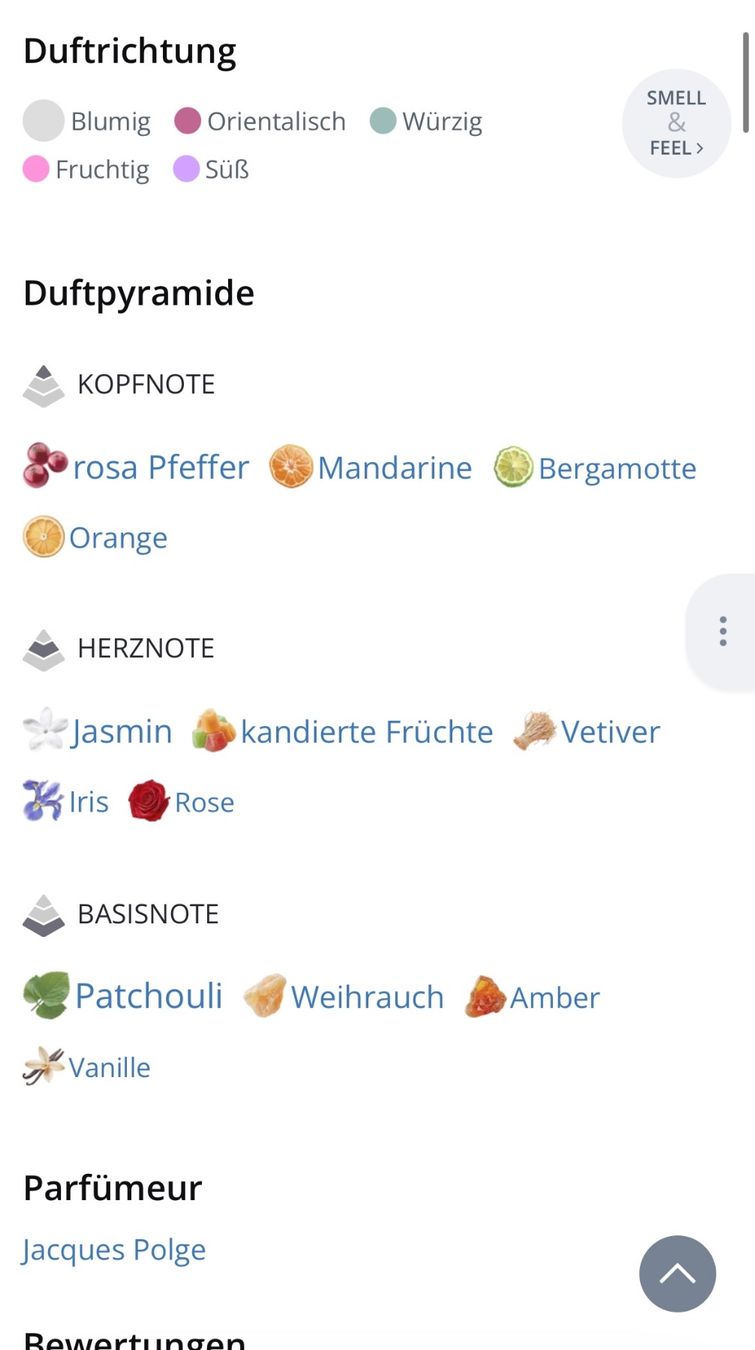
Task: Open the rosa Pfeffer note
Action: [136, 467]
